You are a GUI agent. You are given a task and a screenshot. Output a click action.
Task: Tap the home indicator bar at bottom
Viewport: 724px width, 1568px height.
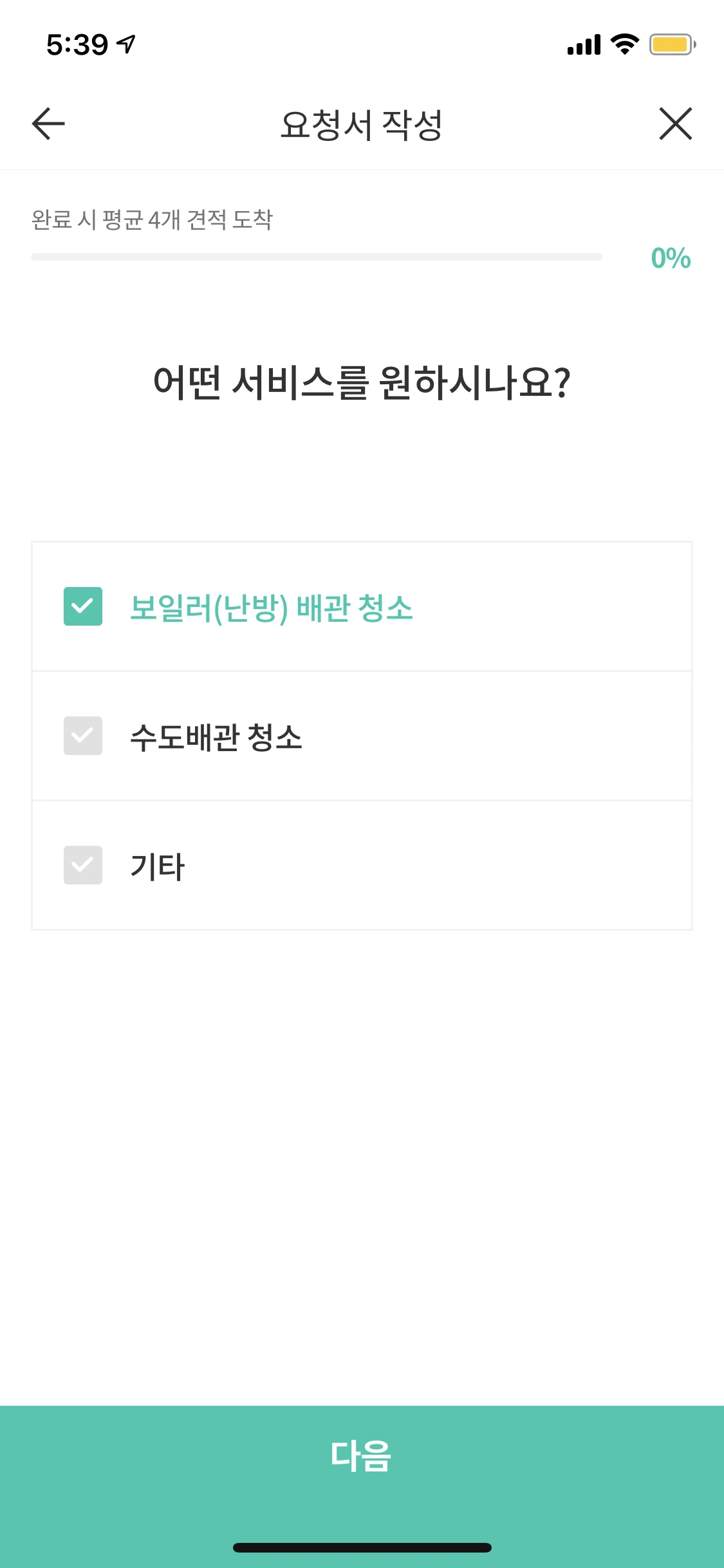coord(362,1549)
